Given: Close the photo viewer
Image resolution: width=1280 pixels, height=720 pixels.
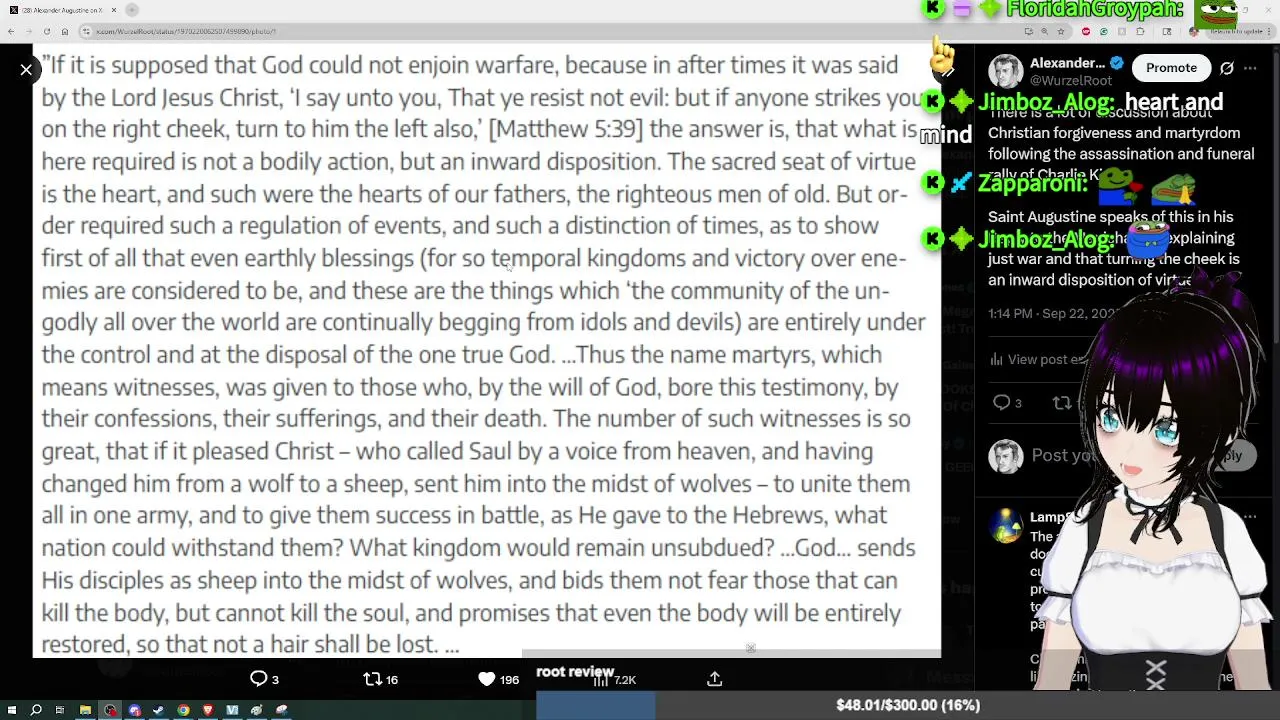Looking at the screenshot, I should click(26, 69).
